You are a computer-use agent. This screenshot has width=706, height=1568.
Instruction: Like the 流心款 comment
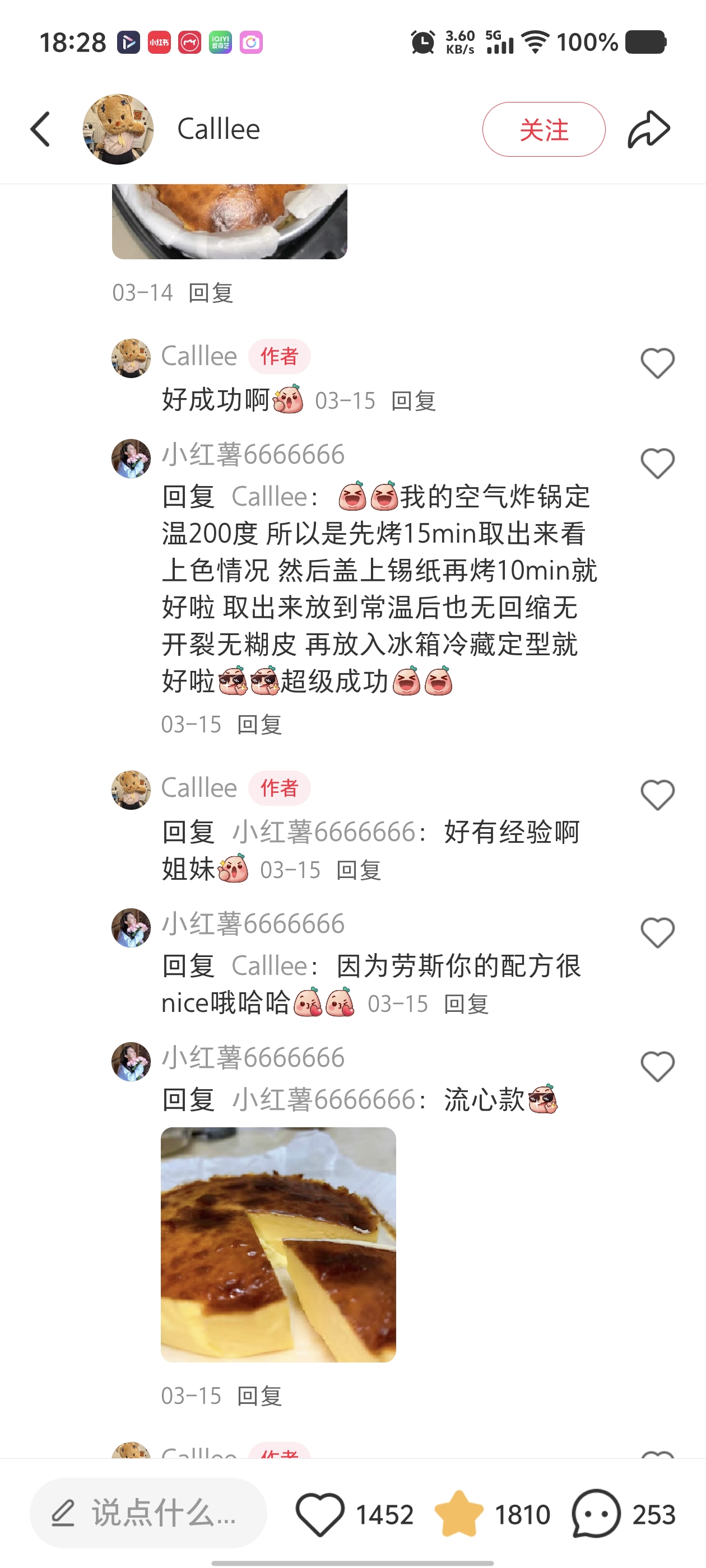pyautogui.click(x=658, y=1066)
